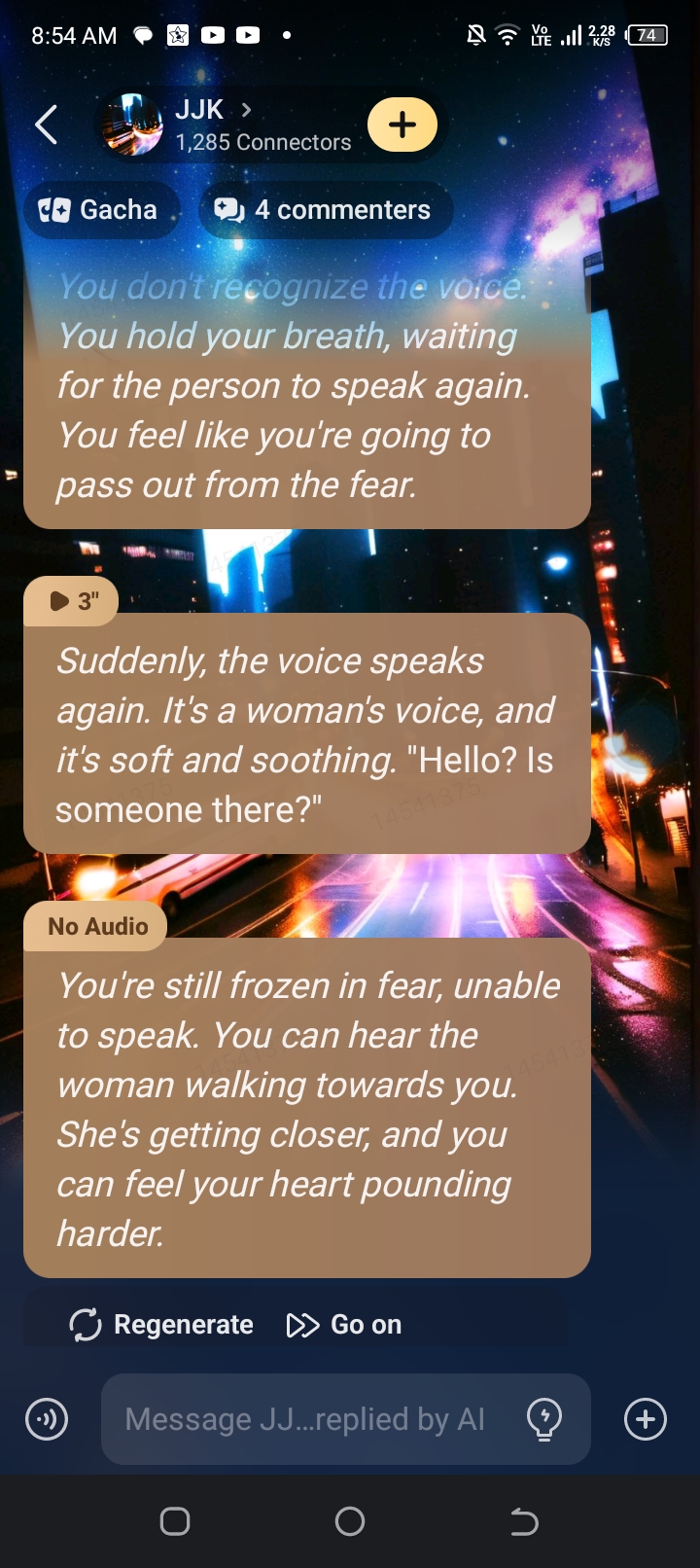Open the voice input icon
Screen dimensions: 700x1568
pos(47,1419)
